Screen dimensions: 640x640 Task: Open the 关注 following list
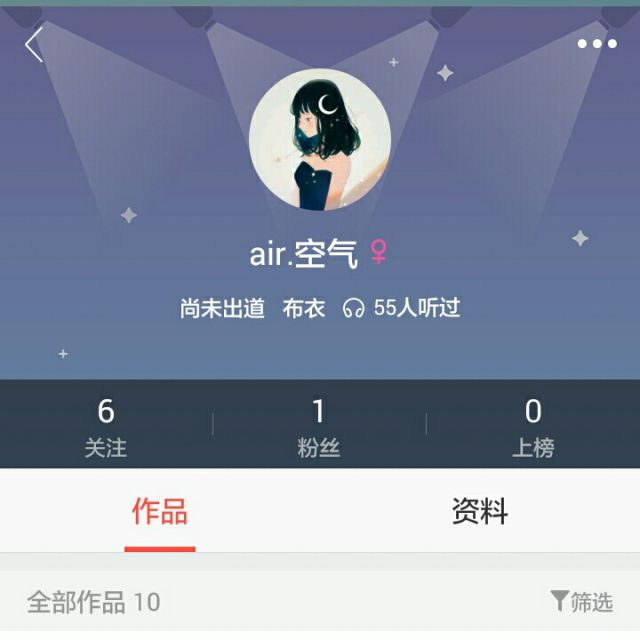point(106,425)
